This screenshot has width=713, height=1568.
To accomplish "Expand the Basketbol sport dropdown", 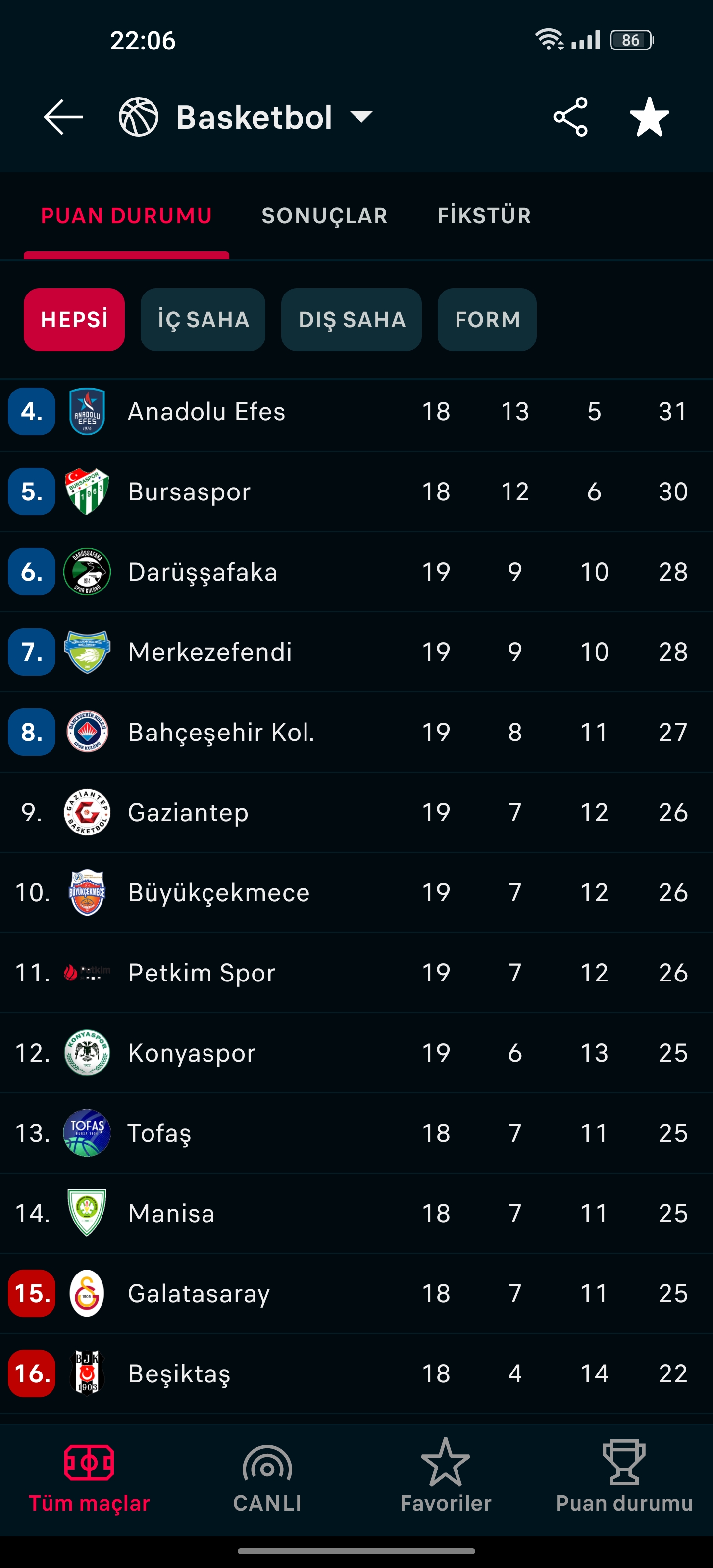I will tap(246, 117).
